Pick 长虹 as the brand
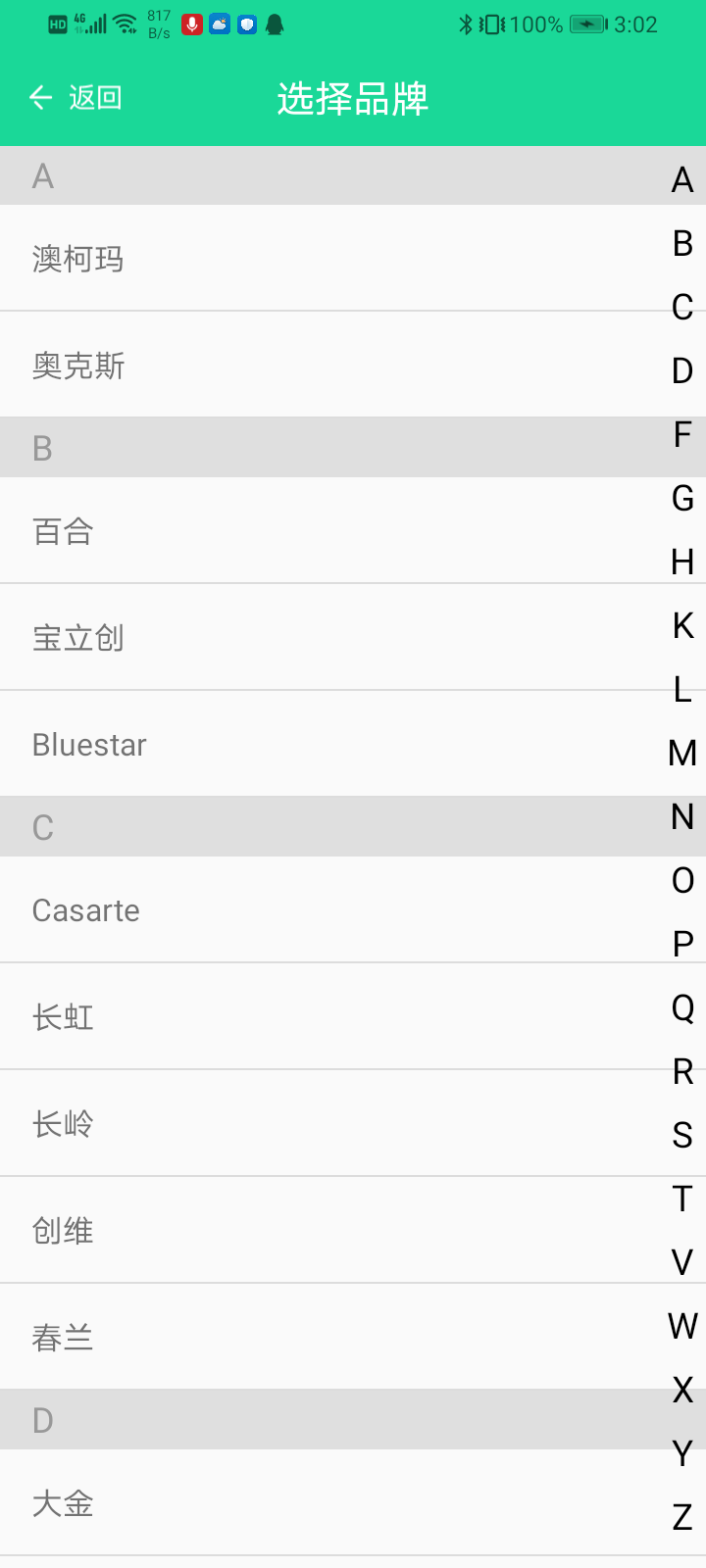Image resolution: width=706 pixels, height=1568 pixels. [64, 1017]
